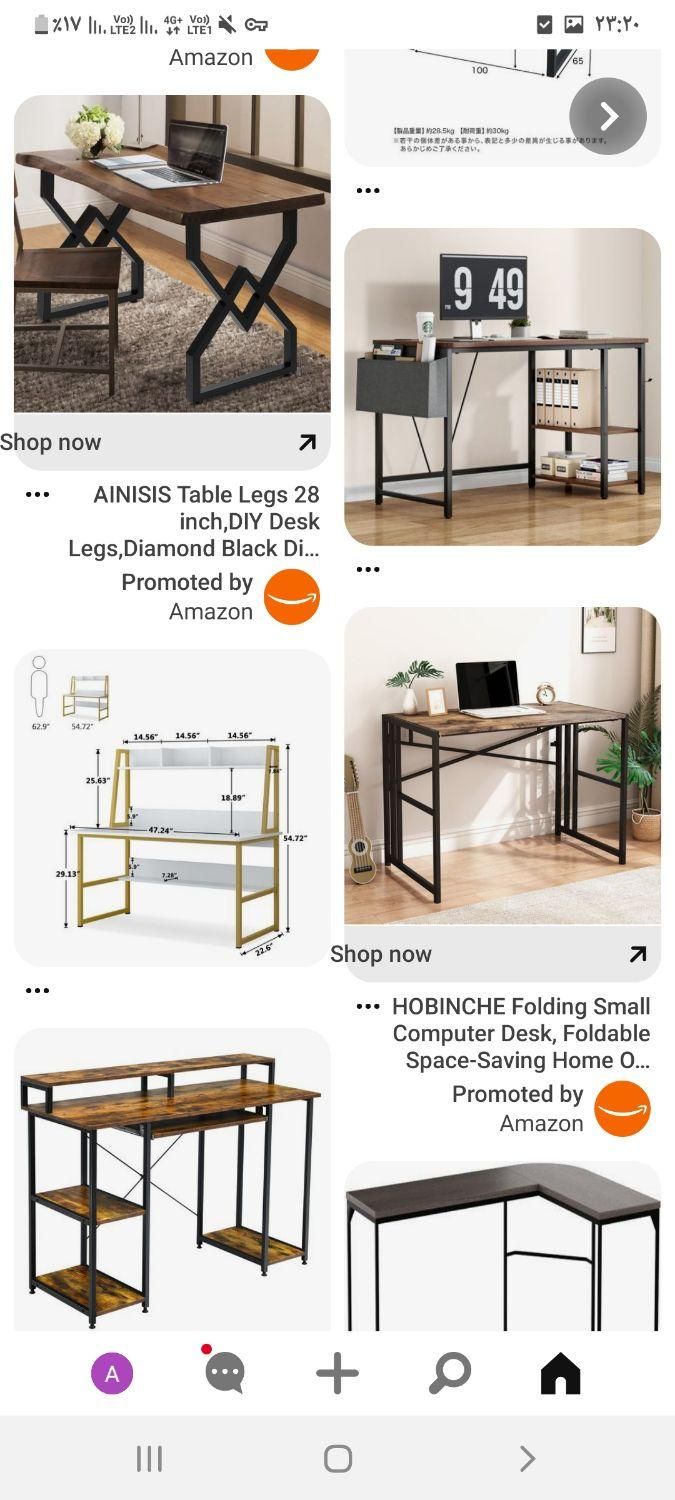This screenshot has width=675, height=1500.
Task: Open options under white and gold desk pin
Action: [x=37, y=991]
